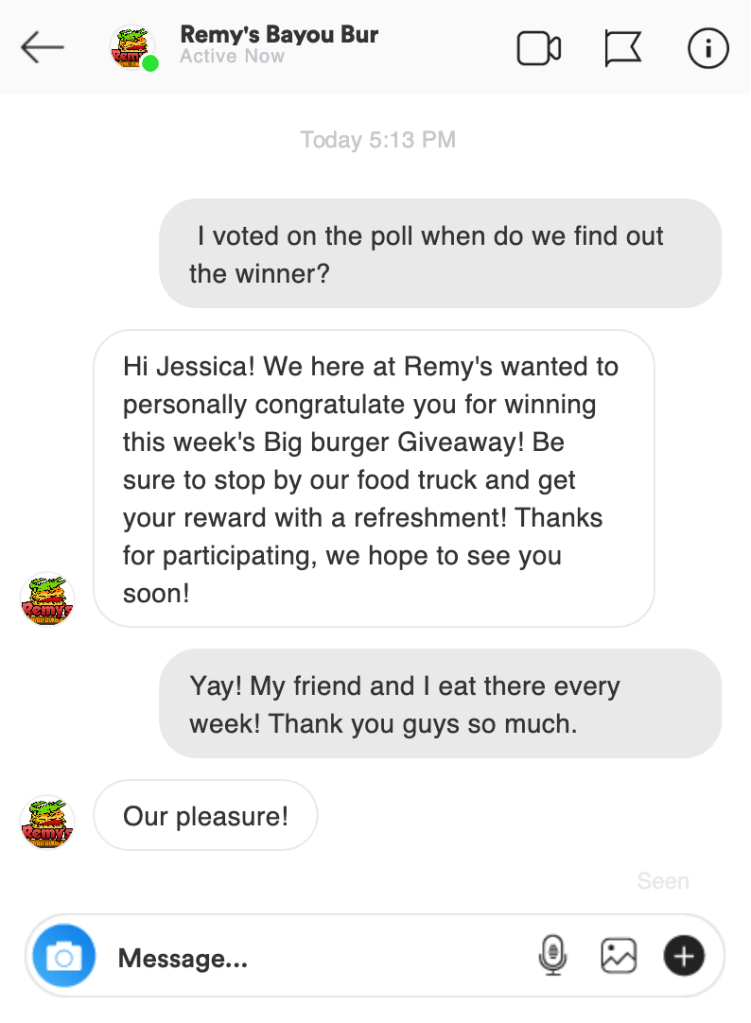
Task: Start a video call with Remy's Bayou Bur
Action: click(x=538, y=48)
